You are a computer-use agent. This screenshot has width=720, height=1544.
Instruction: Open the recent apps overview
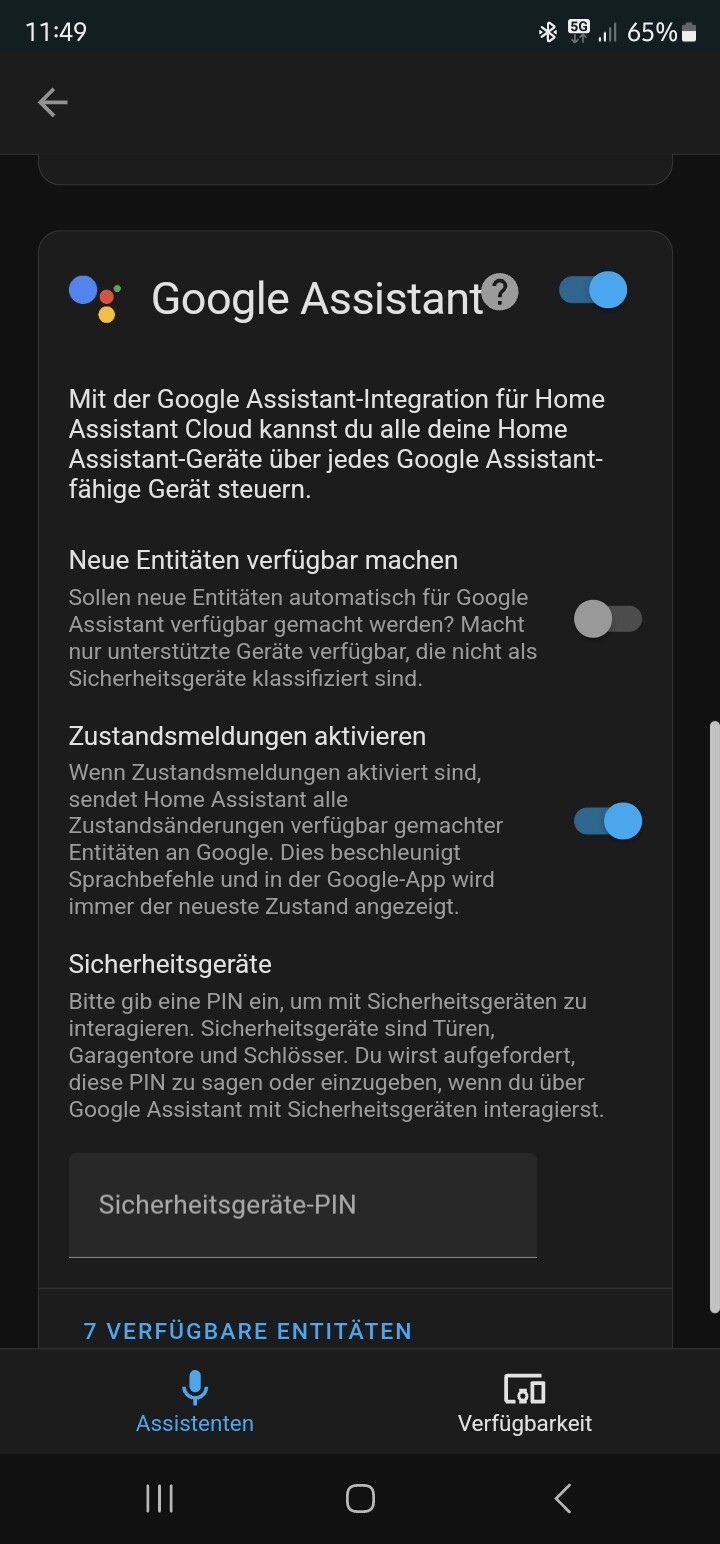(x=159, y=1498)
